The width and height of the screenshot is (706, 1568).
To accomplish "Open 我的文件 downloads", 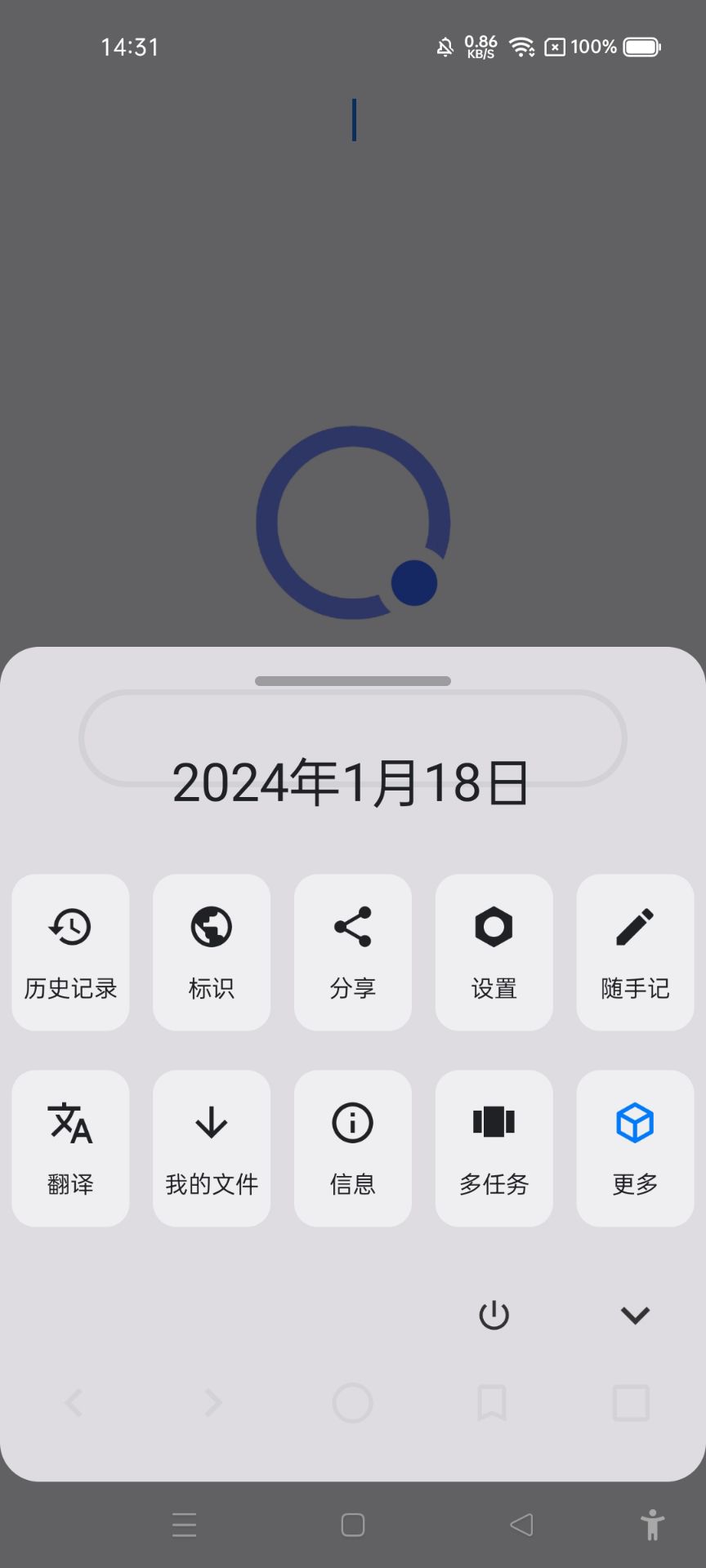I will click(x=212, y=1147).
